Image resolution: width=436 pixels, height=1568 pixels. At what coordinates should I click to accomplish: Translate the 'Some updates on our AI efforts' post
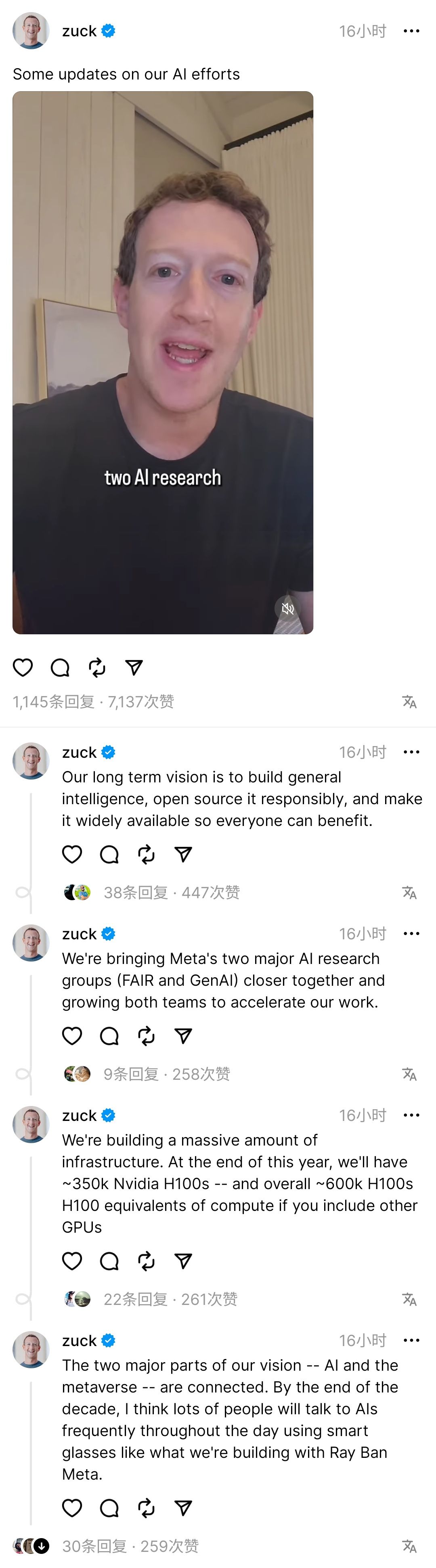coord(410,702)
